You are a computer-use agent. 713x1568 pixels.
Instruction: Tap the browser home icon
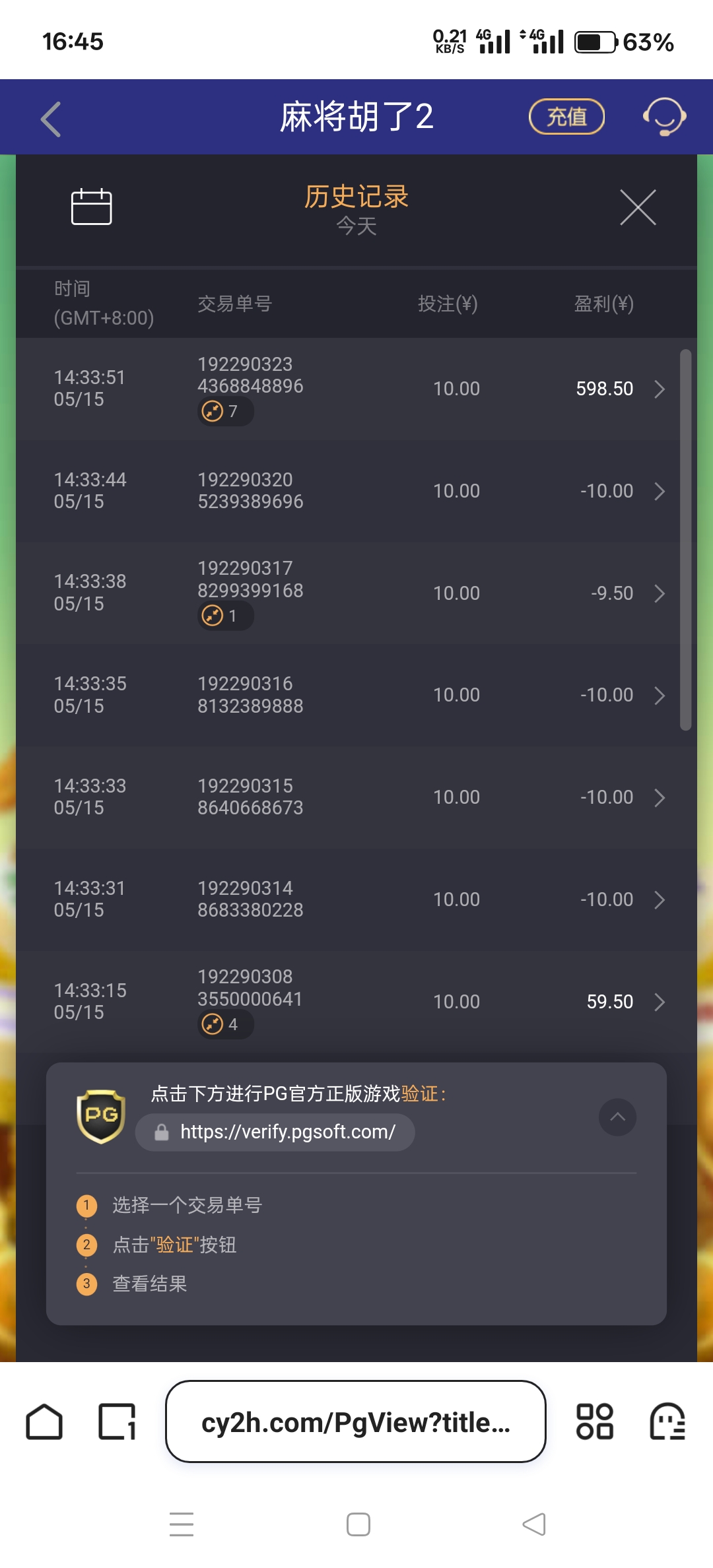coord(44,1421)
